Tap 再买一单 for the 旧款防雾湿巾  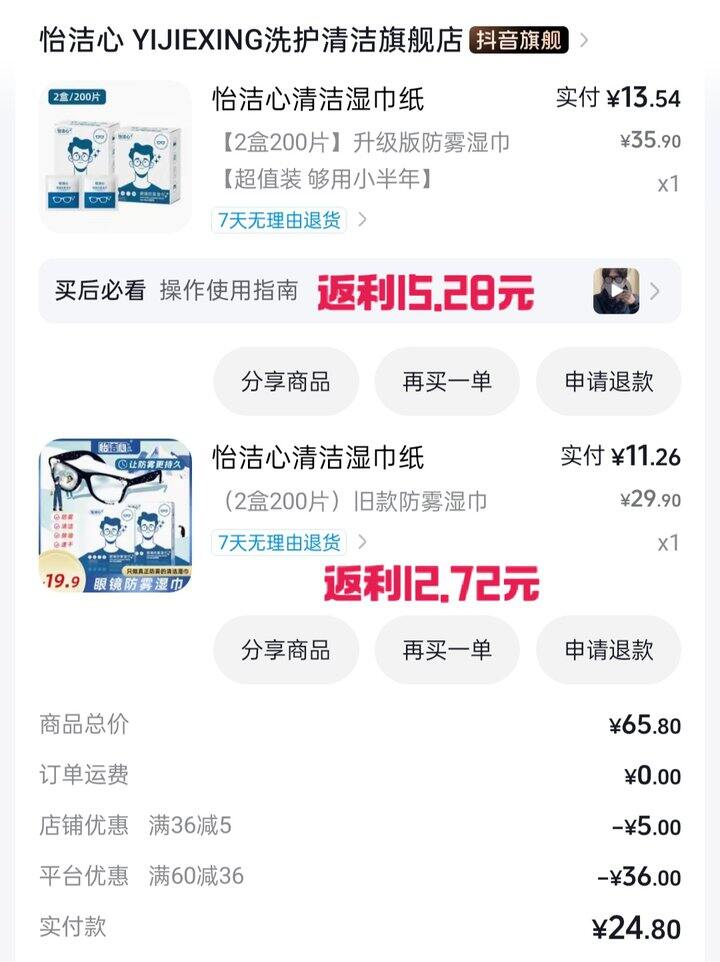[x=447, y=650]
